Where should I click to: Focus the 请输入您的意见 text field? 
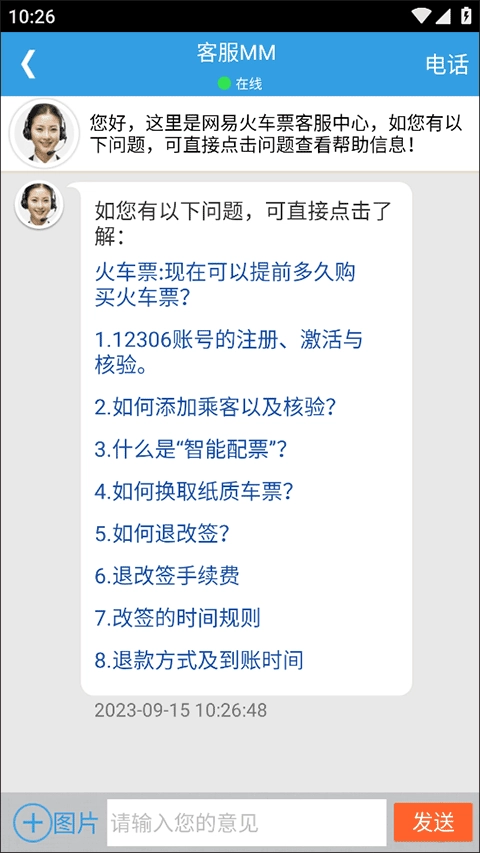tap(247, 823)
